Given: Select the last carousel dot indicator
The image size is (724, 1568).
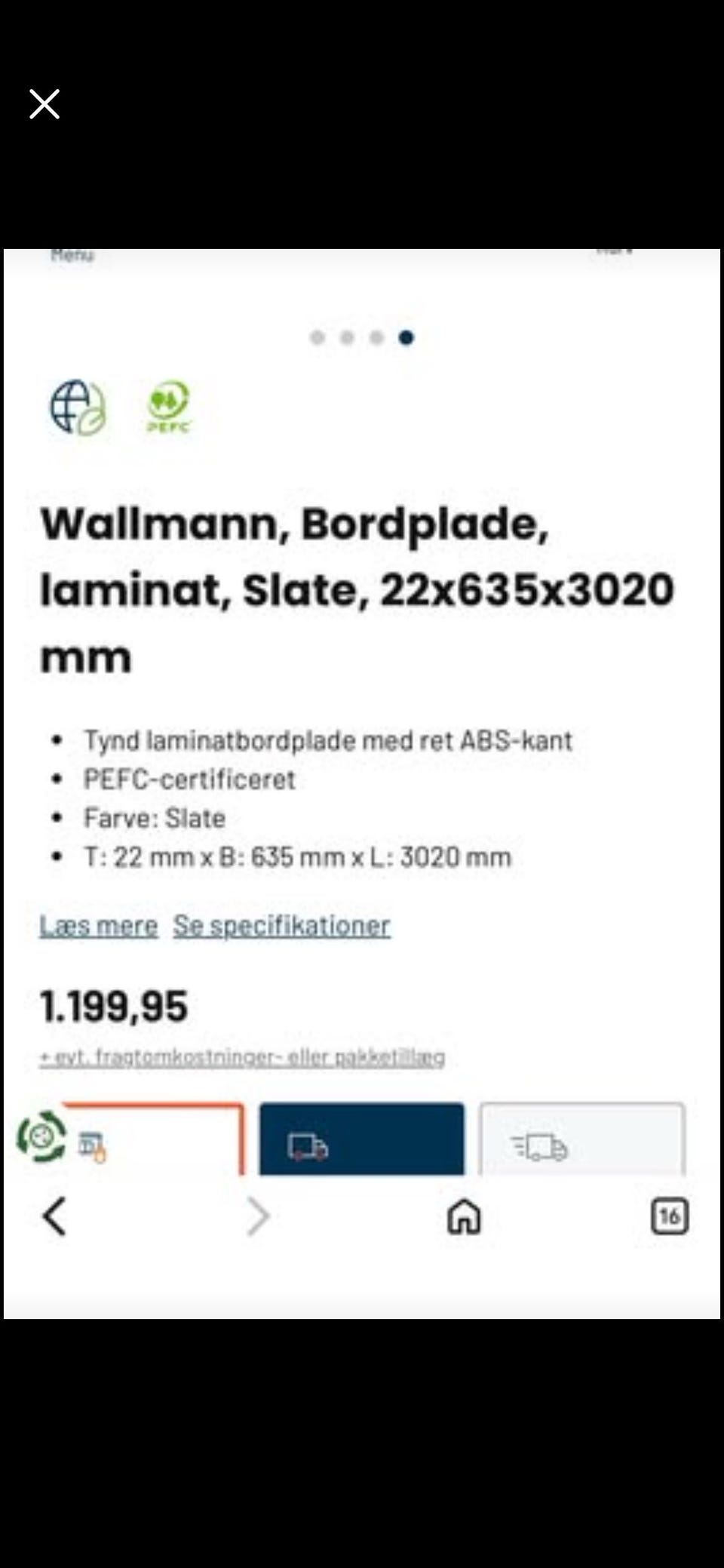Looking at the screenshot, I should click(x=406, y=338).
